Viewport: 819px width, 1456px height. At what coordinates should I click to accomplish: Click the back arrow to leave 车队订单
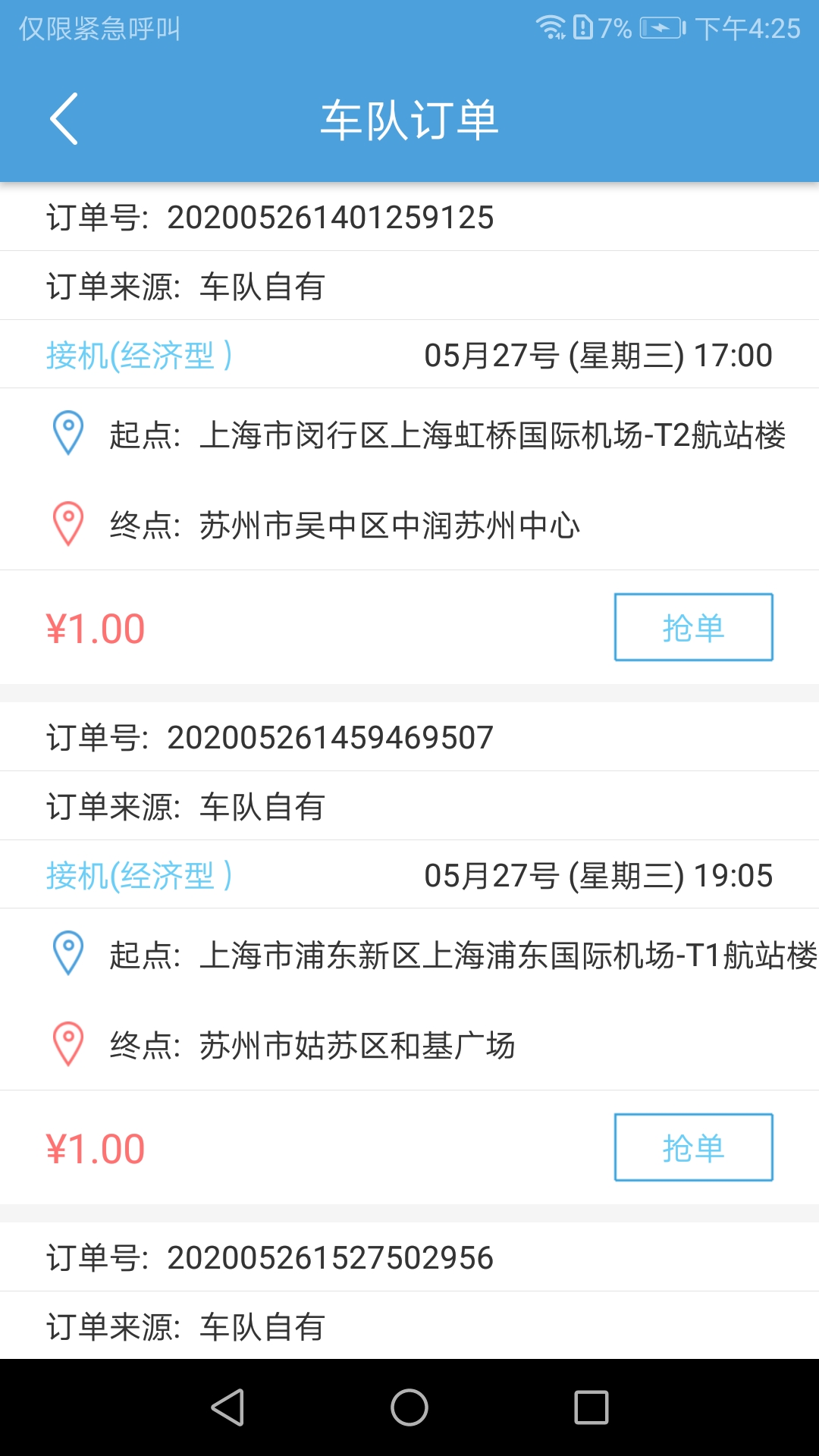coord(64,118)
